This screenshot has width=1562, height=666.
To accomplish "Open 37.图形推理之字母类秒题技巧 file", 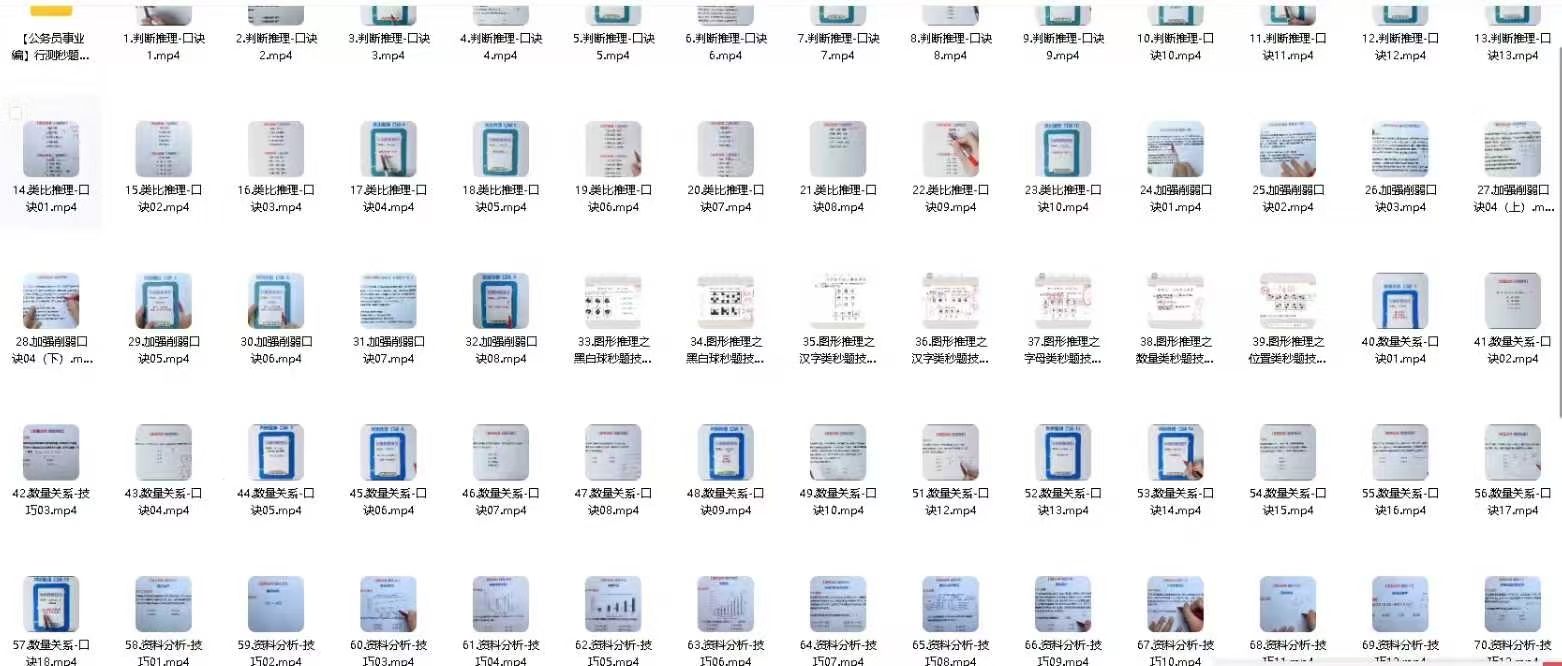I will pyautogui.click(x=1063, y=301).
